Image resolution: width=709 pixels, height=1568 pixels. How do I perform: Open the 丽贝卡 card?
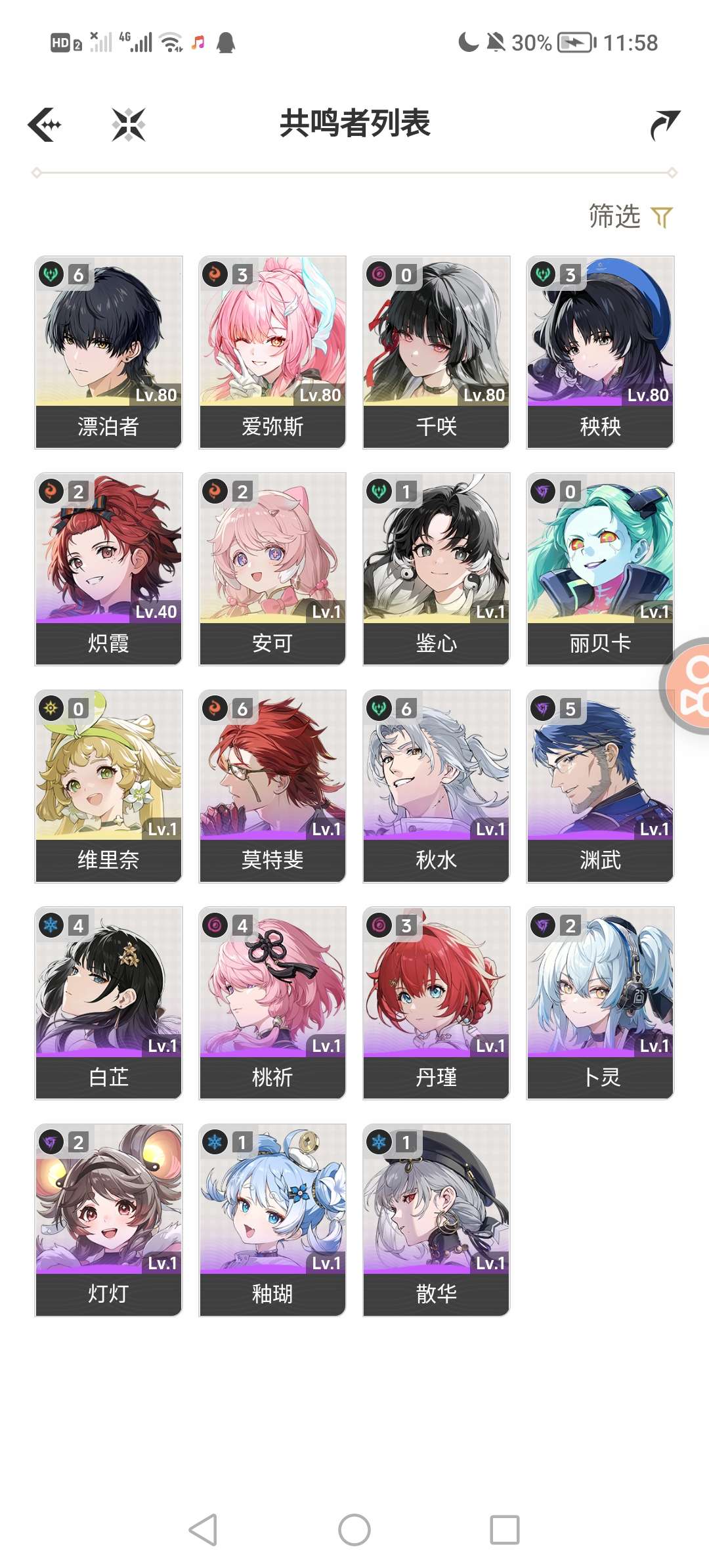coord(601,569)
